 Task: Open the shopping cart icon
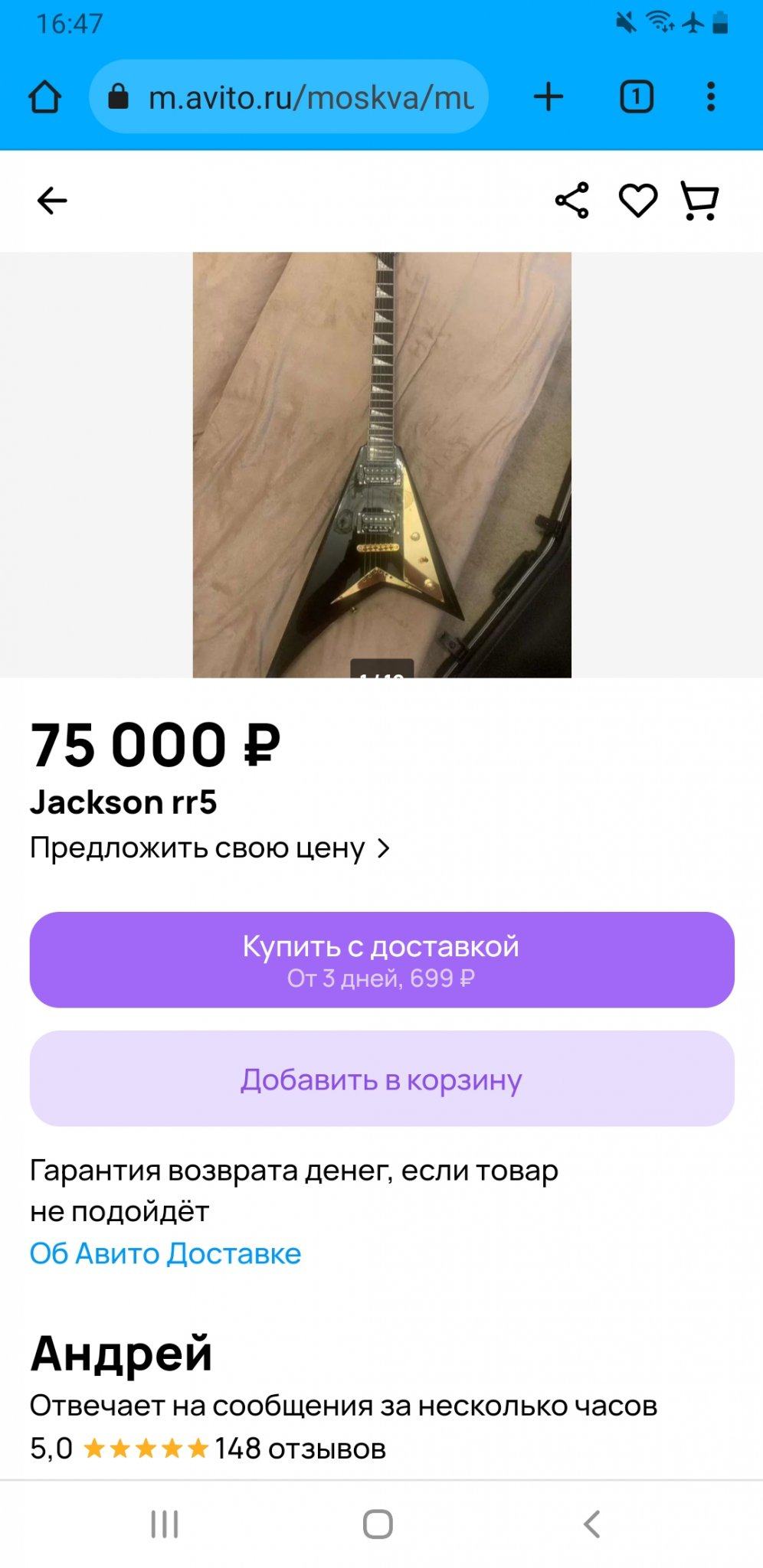click(x=699, y=201)
